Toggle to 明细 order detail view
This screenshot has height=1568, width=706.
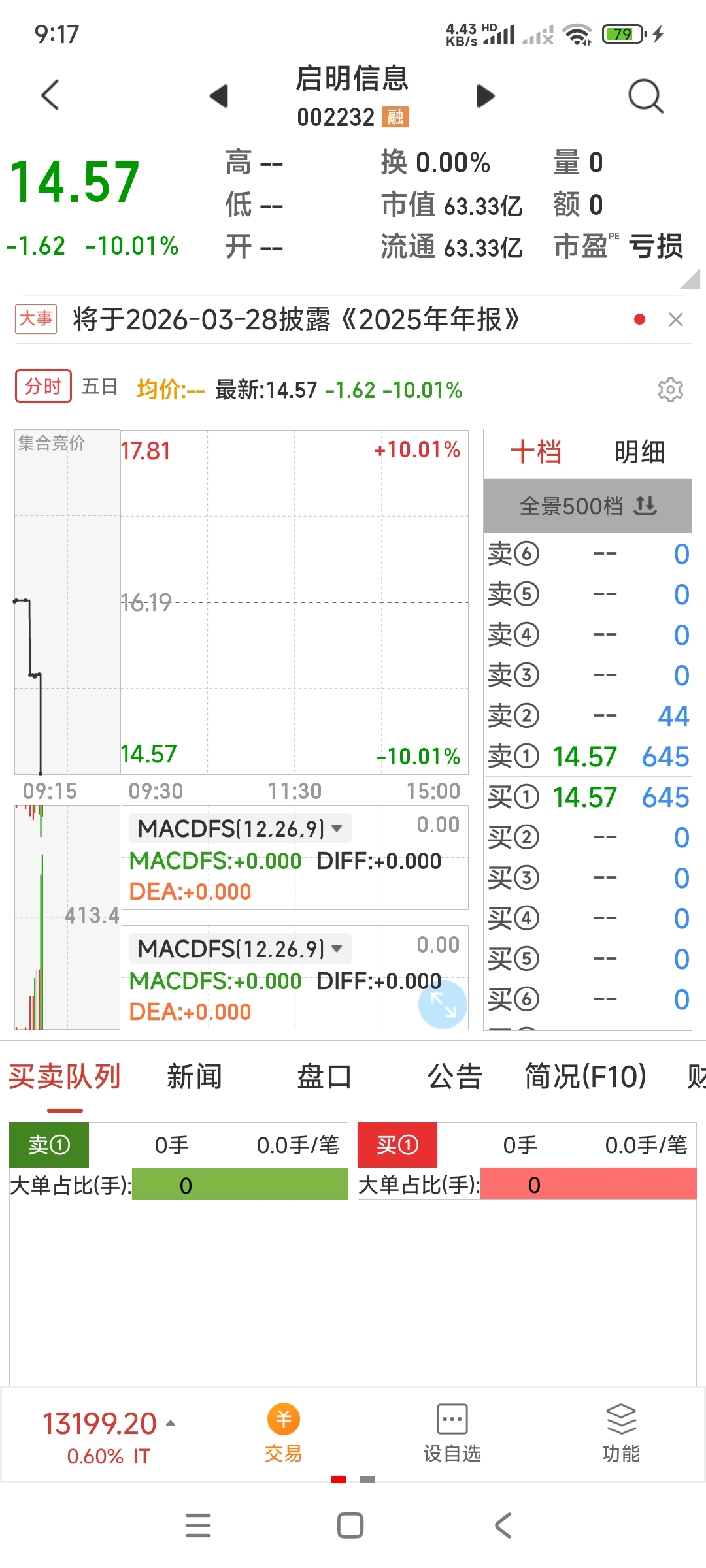(x=641, y=451)
